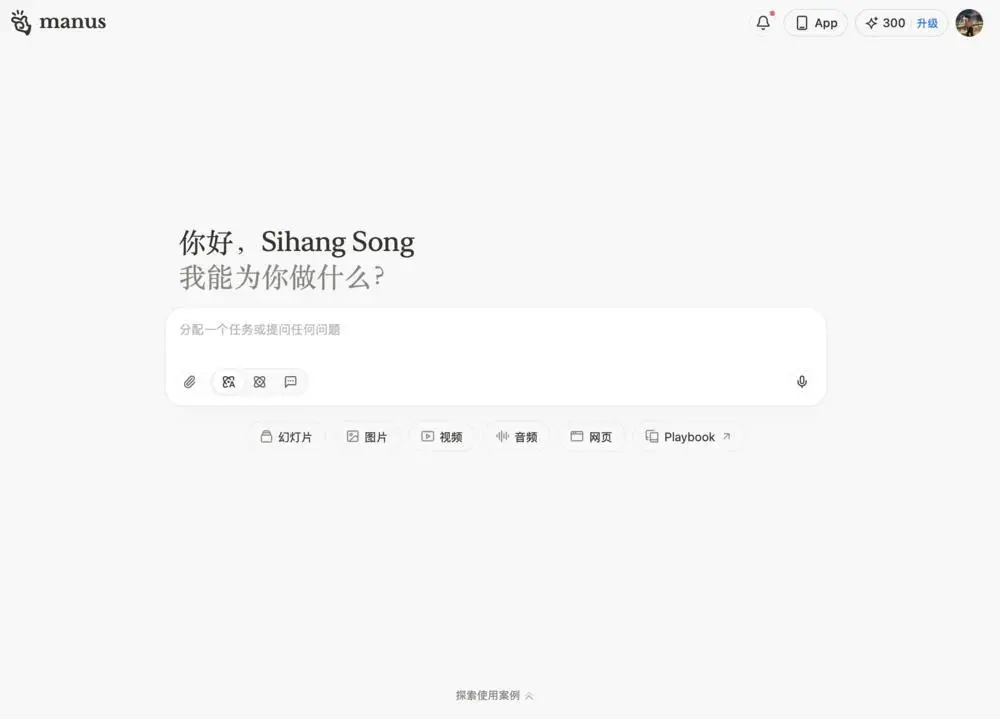
Task: Tap the 音频 chip
Action: tap(516, 437)
